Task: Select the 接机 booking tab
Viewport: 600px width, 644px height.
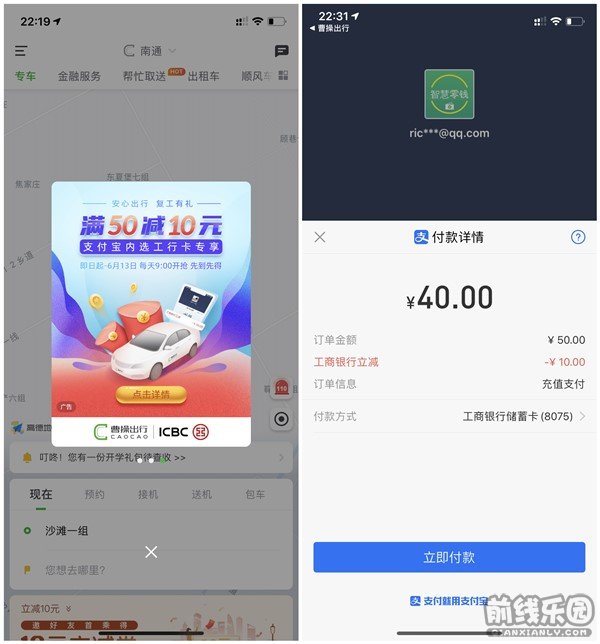Action: click(148, 494)
